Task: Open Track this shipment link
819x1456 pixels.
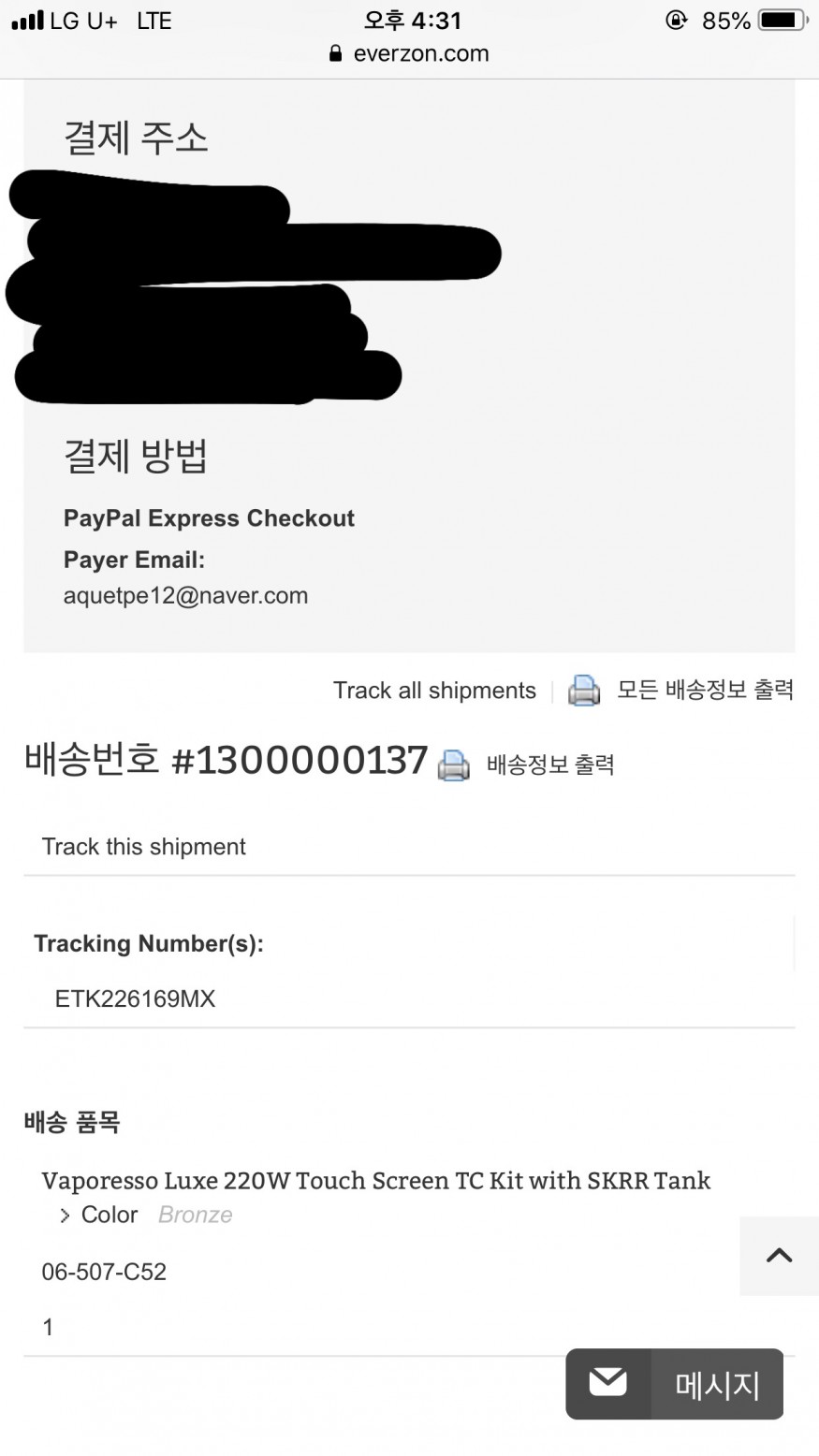Action: 143,847
